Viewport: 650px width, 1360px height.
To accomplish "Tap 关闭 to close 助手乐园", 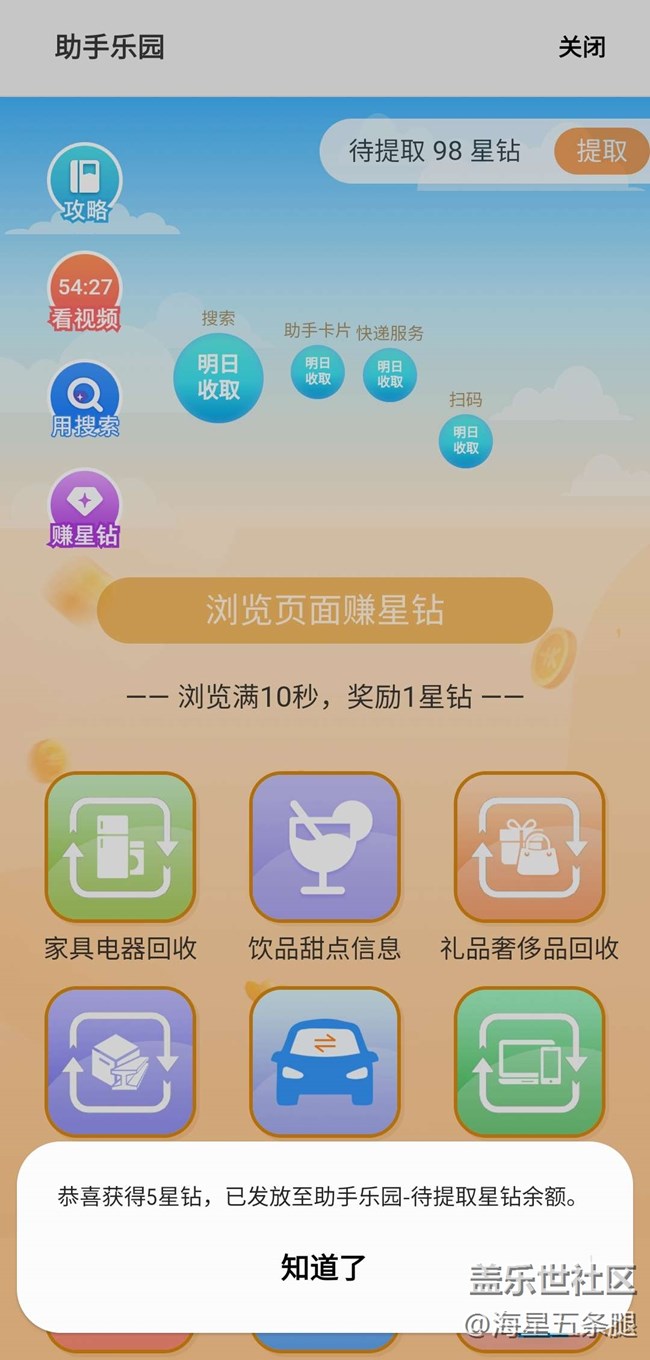I will (x=581, y=47).
